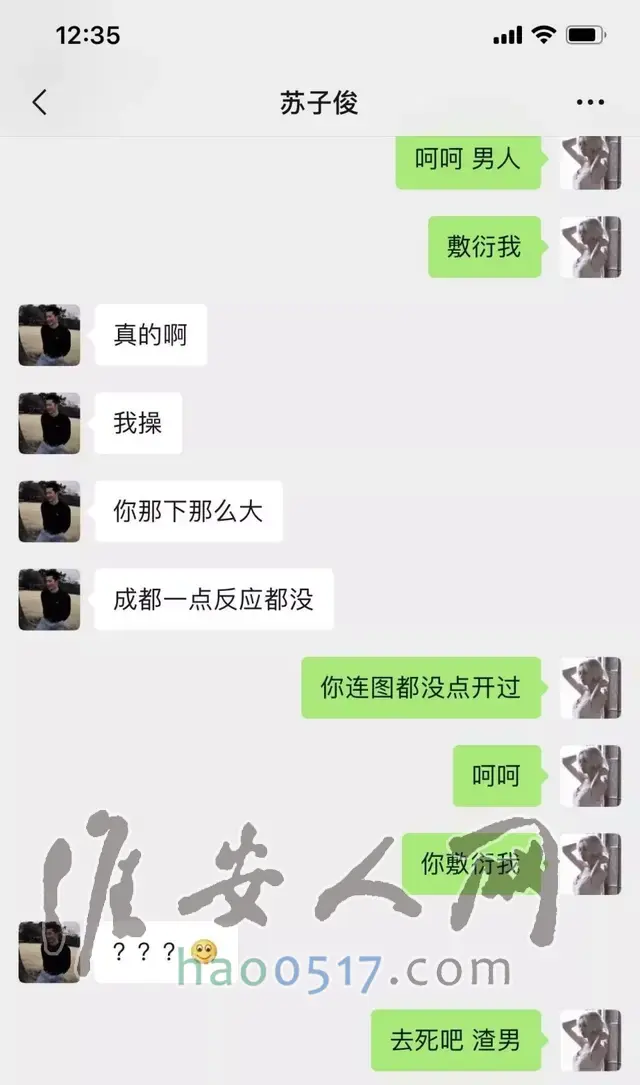640x1085 pixels.
Task: Tap the avatar next to 敷衍我 message
Action: (x=590, y=247)
